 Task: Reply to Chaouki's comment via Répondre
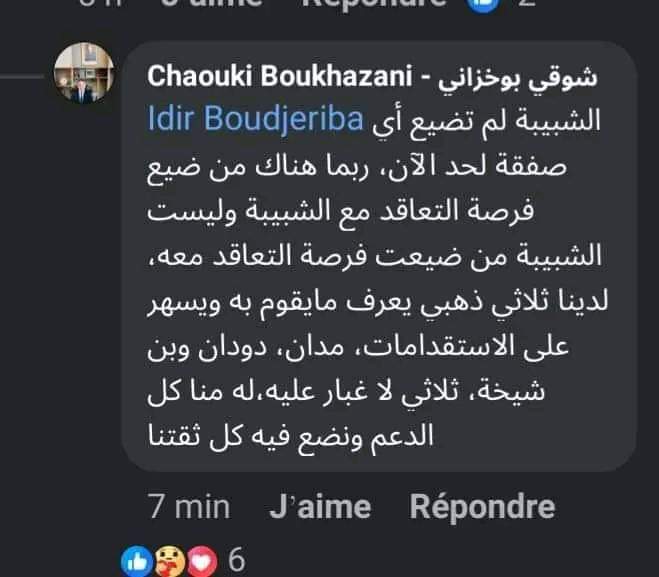(x=484, y=507)
